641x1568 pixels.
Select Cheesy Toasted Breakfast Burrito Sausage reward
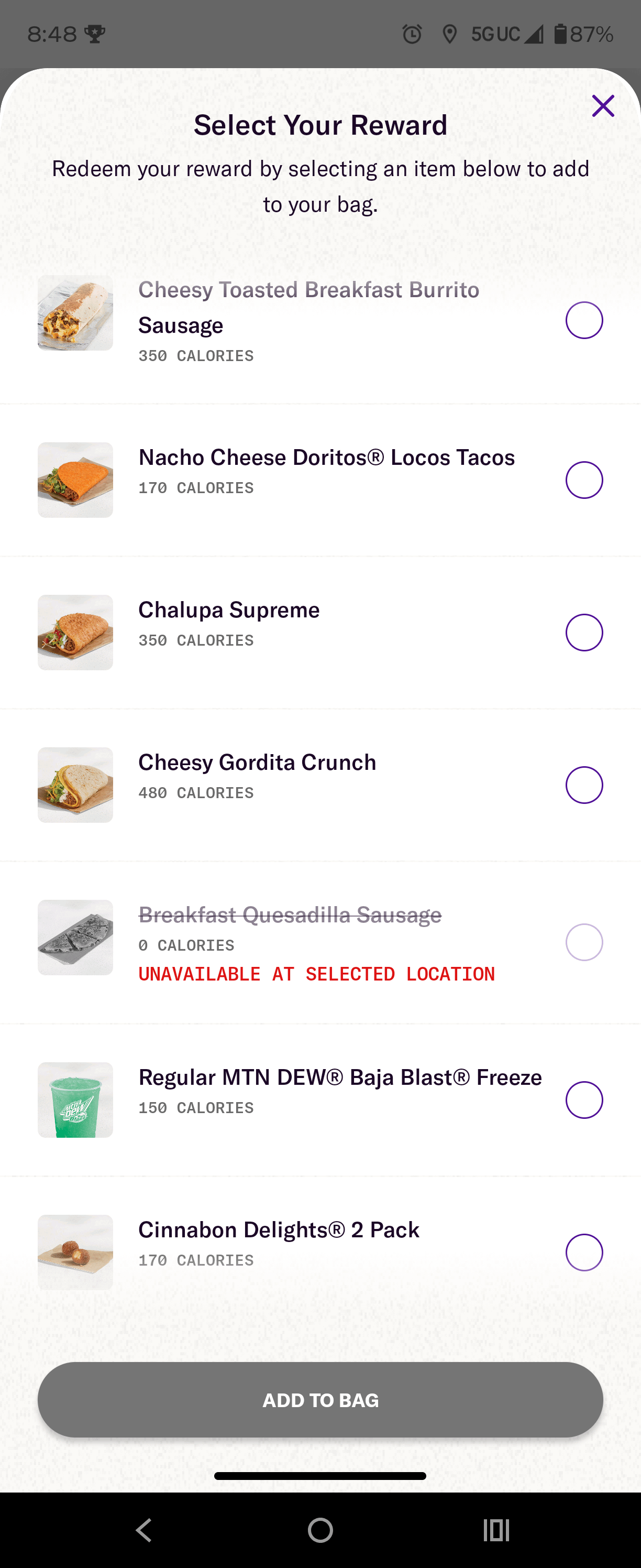[584, 320]
